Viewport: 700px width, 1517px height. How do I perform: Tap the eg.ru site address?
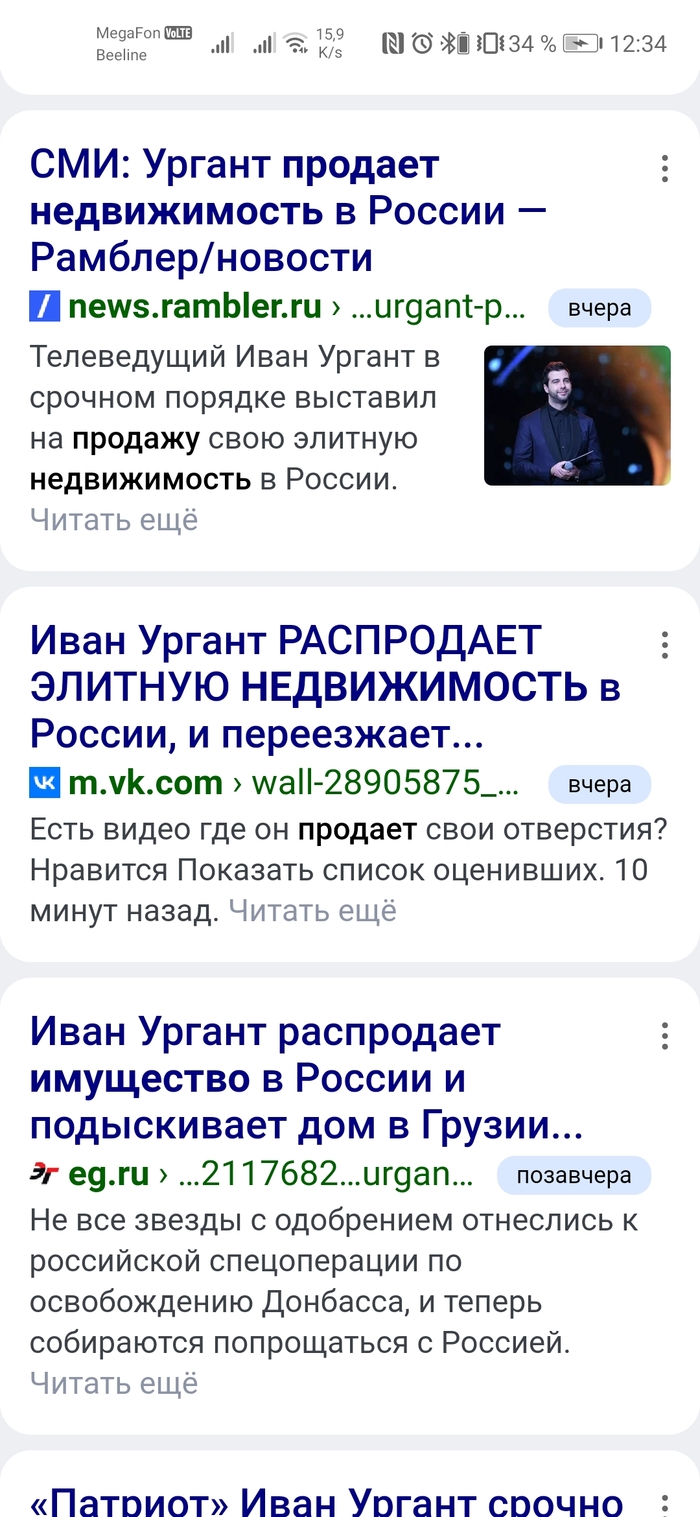tap(108, 1174)
